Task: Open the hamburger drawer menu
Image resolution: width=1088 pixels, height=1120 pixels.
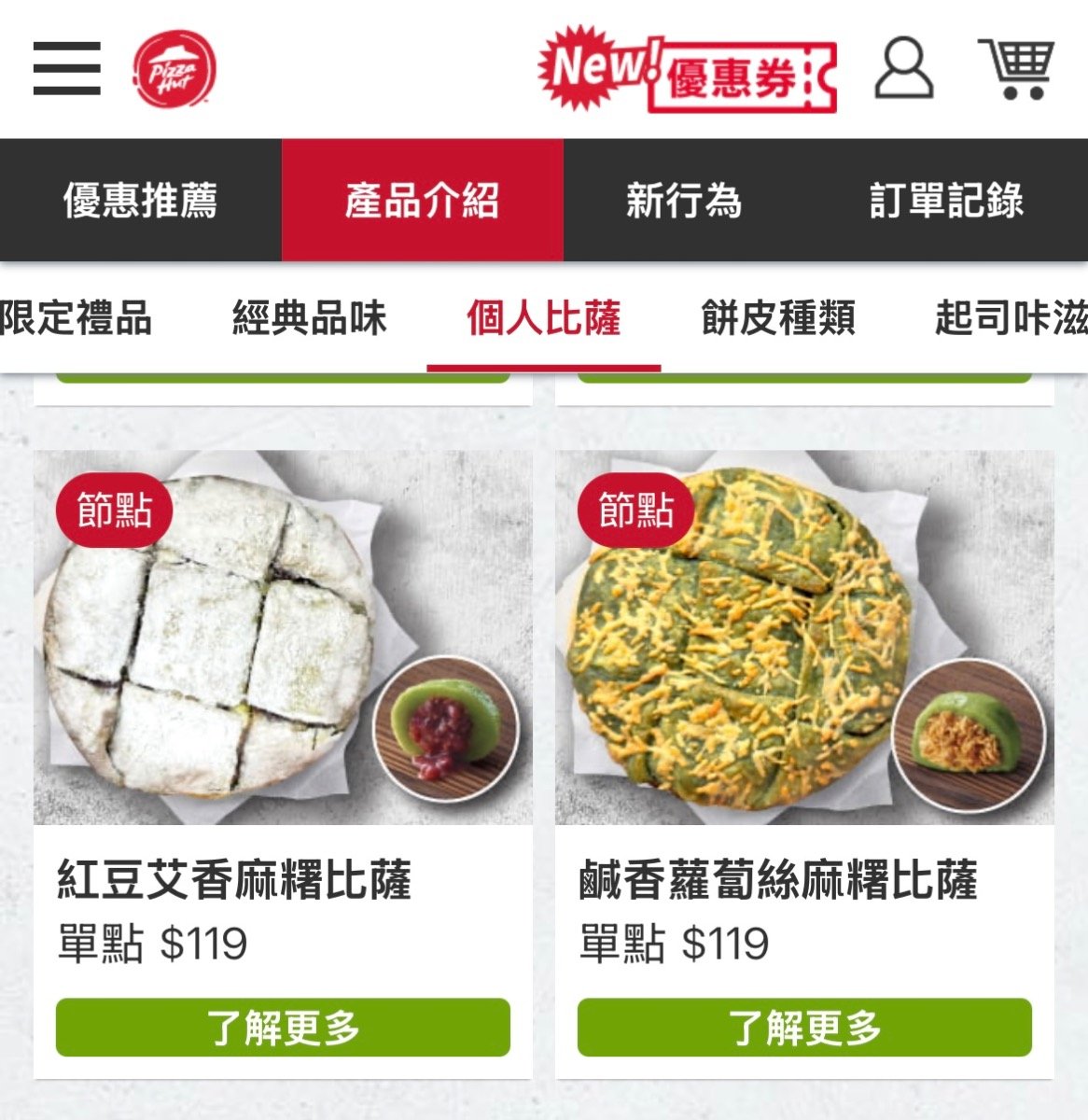Action: pyautogui.click(x=66, y=68)
